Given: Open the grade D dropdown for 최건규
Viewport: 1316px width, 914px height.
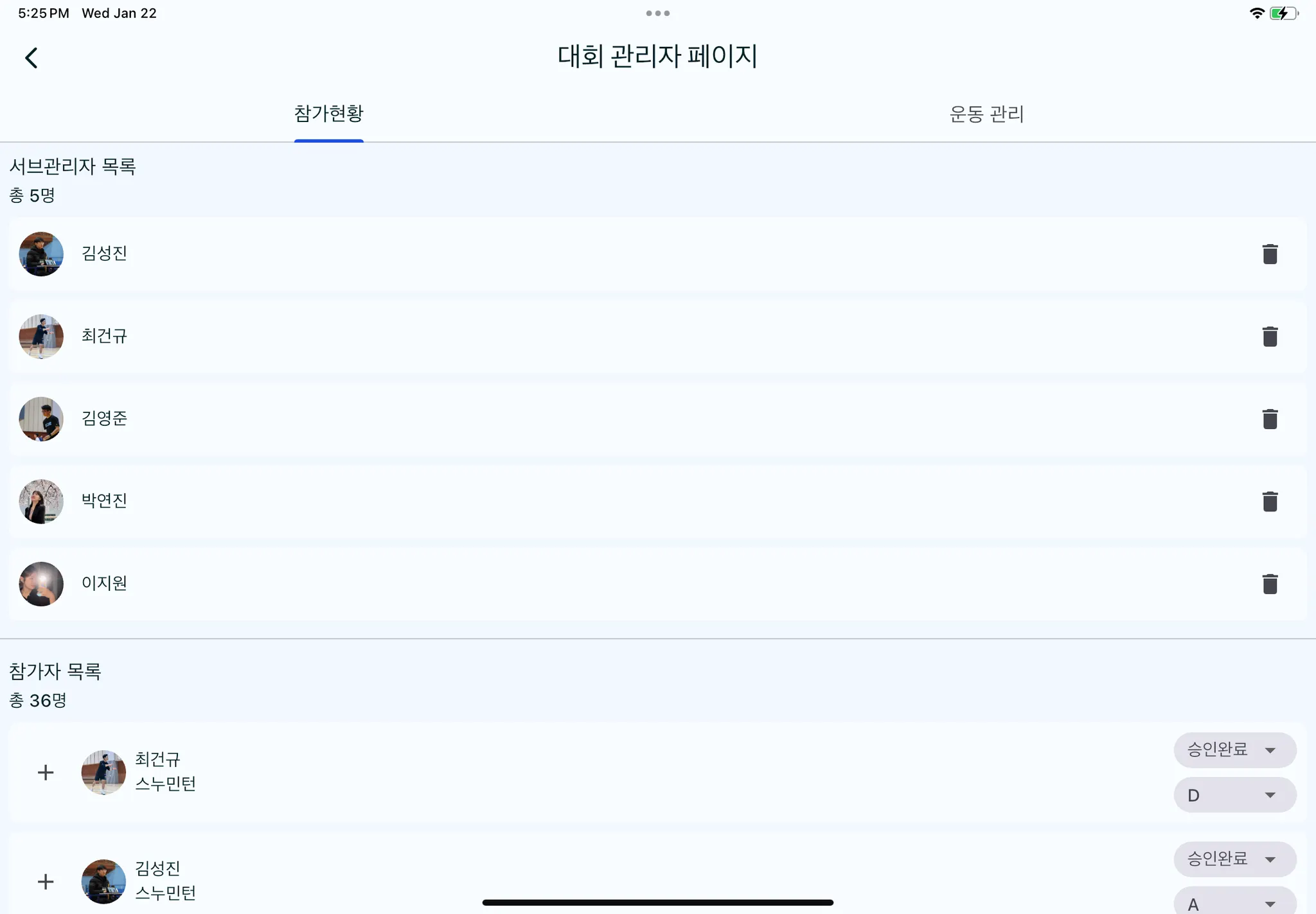Looking at the screenshot, I should (x=1234, y=795).
